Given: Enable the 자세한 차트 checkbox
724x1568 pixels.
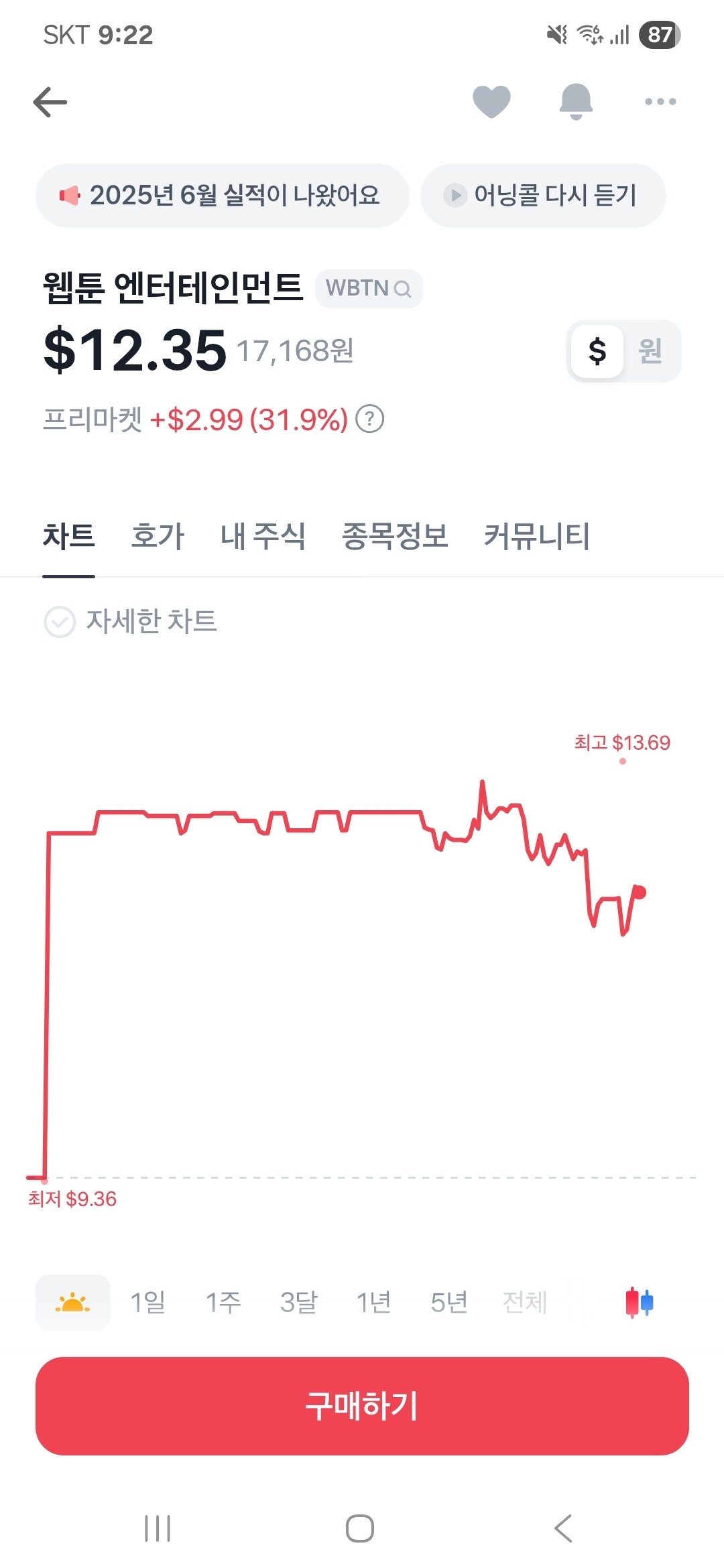Looking at the screenshot, I should coord(60,622).
